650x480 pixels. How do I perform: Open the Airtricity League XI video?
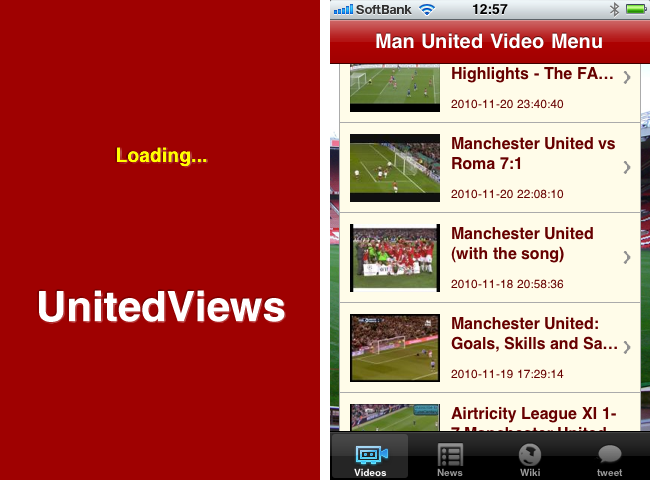(490, 416)
